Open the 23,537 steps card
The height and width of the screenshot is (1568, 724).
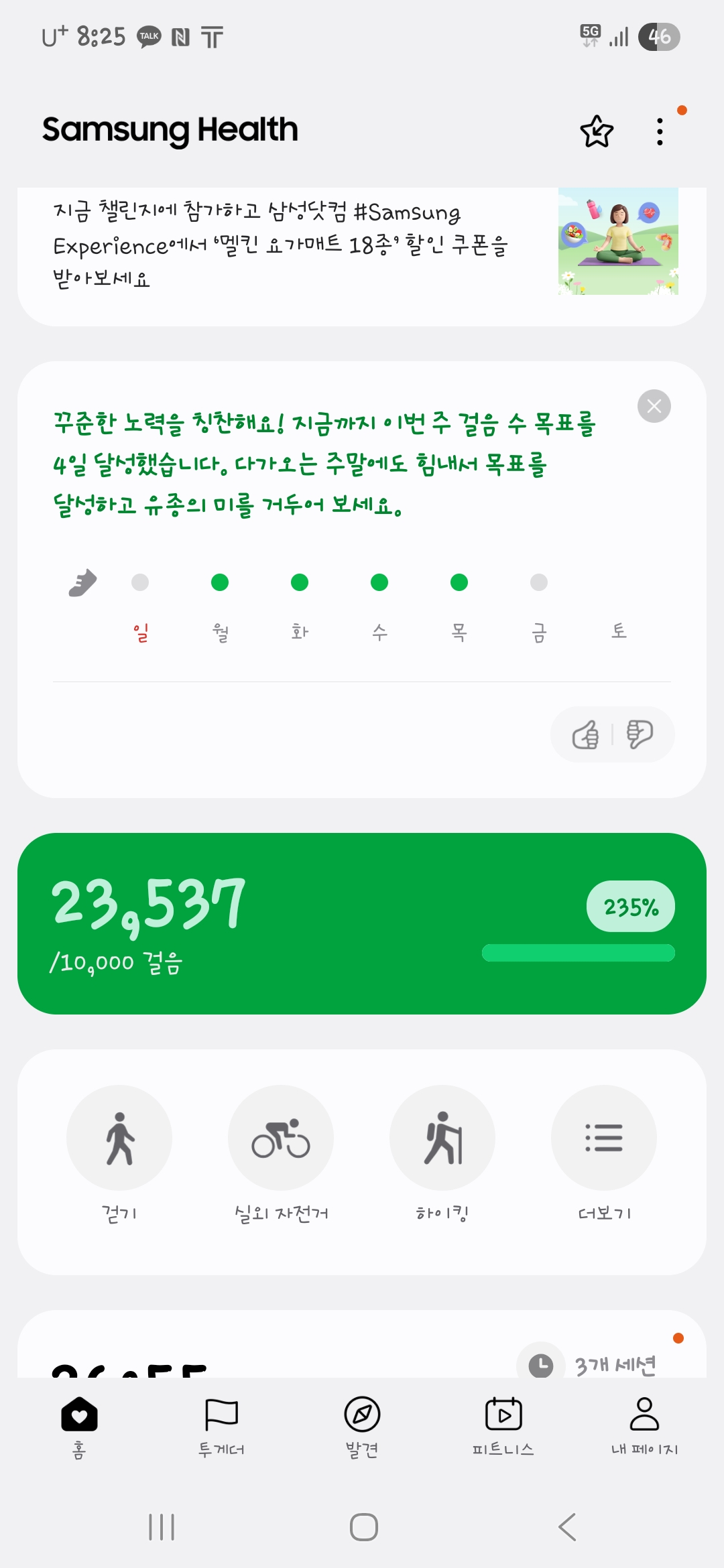coord(362,923)
